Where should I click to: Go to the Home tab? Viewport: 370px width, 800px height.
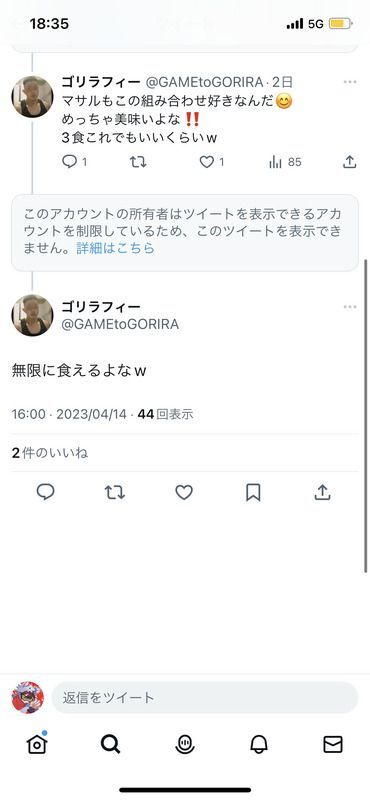tap(37, 744)
